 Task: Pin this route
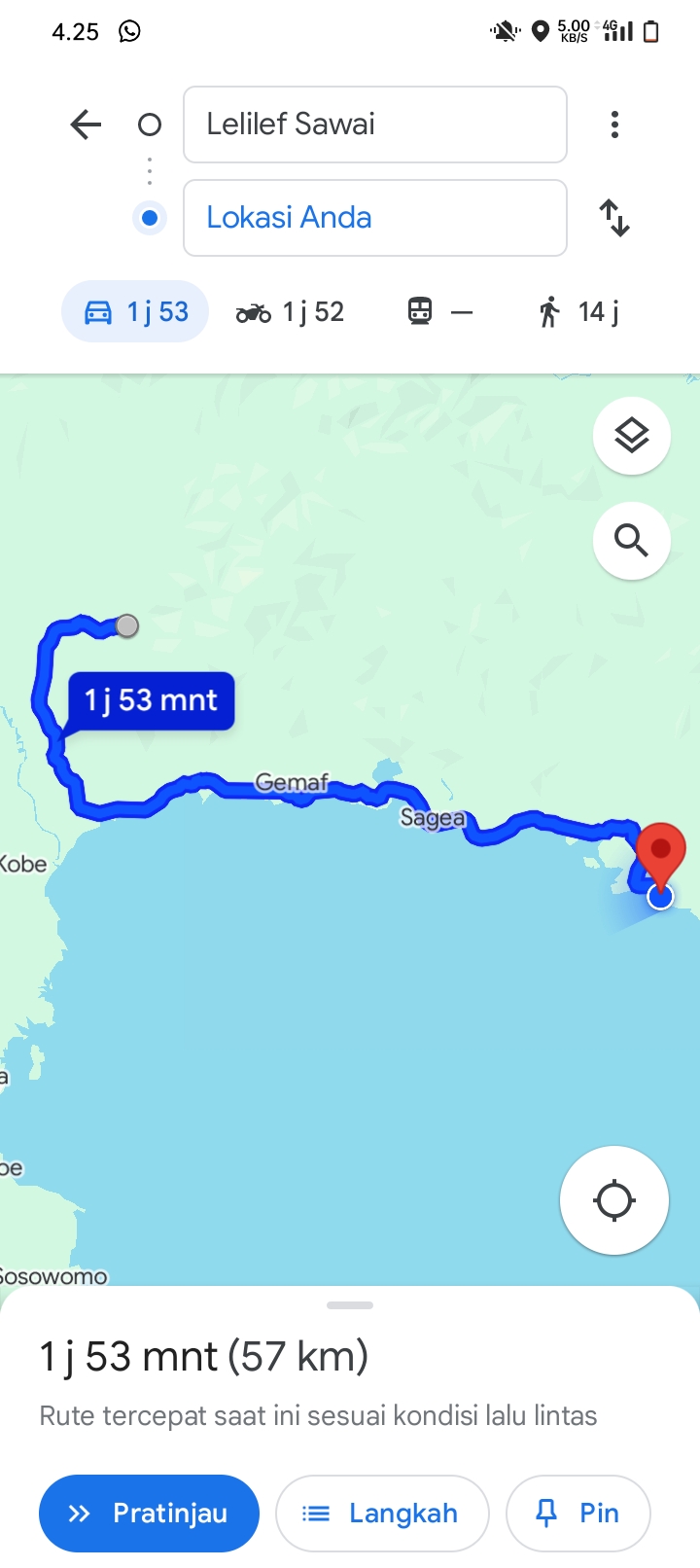[578, 1514]
